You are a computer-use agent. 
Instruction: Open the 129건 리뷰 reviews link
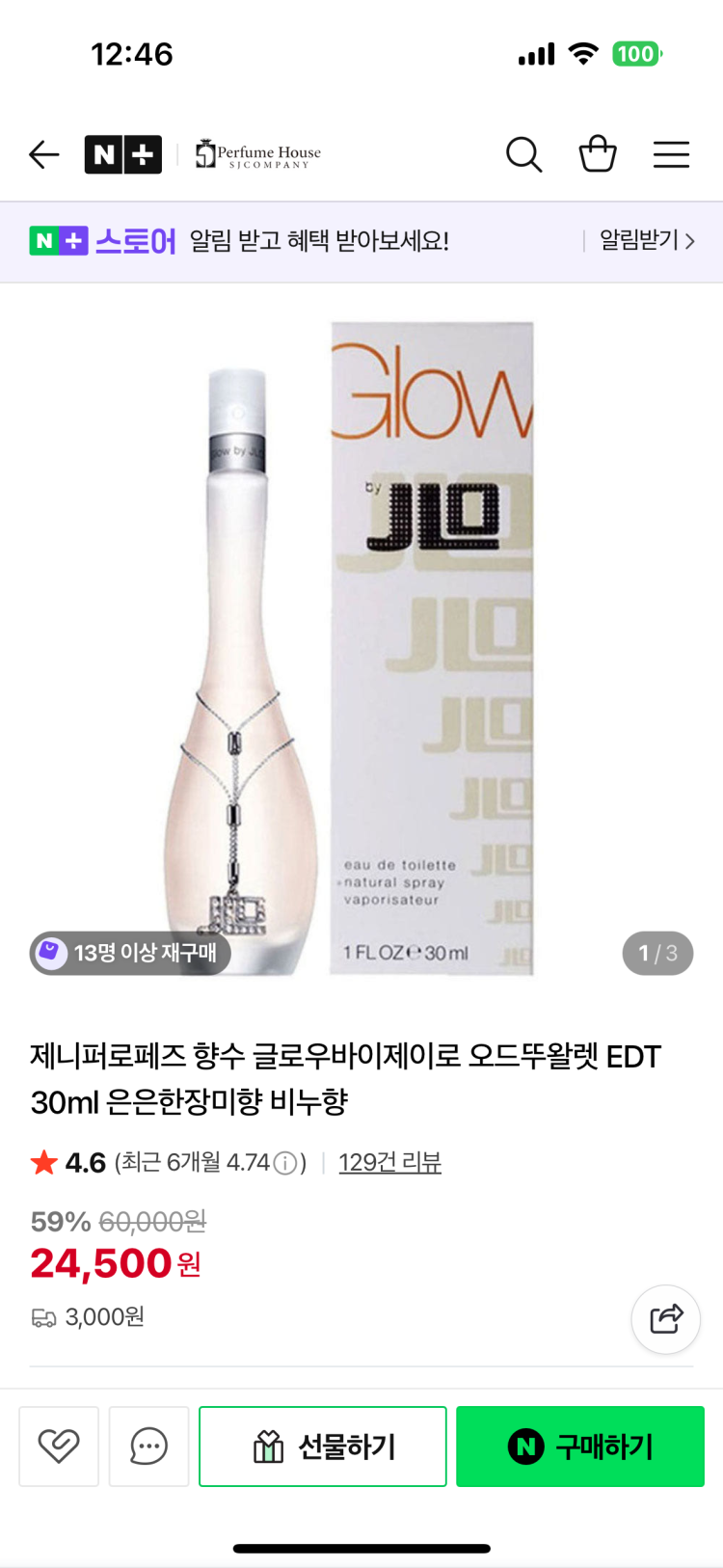tap(389, 1162)
